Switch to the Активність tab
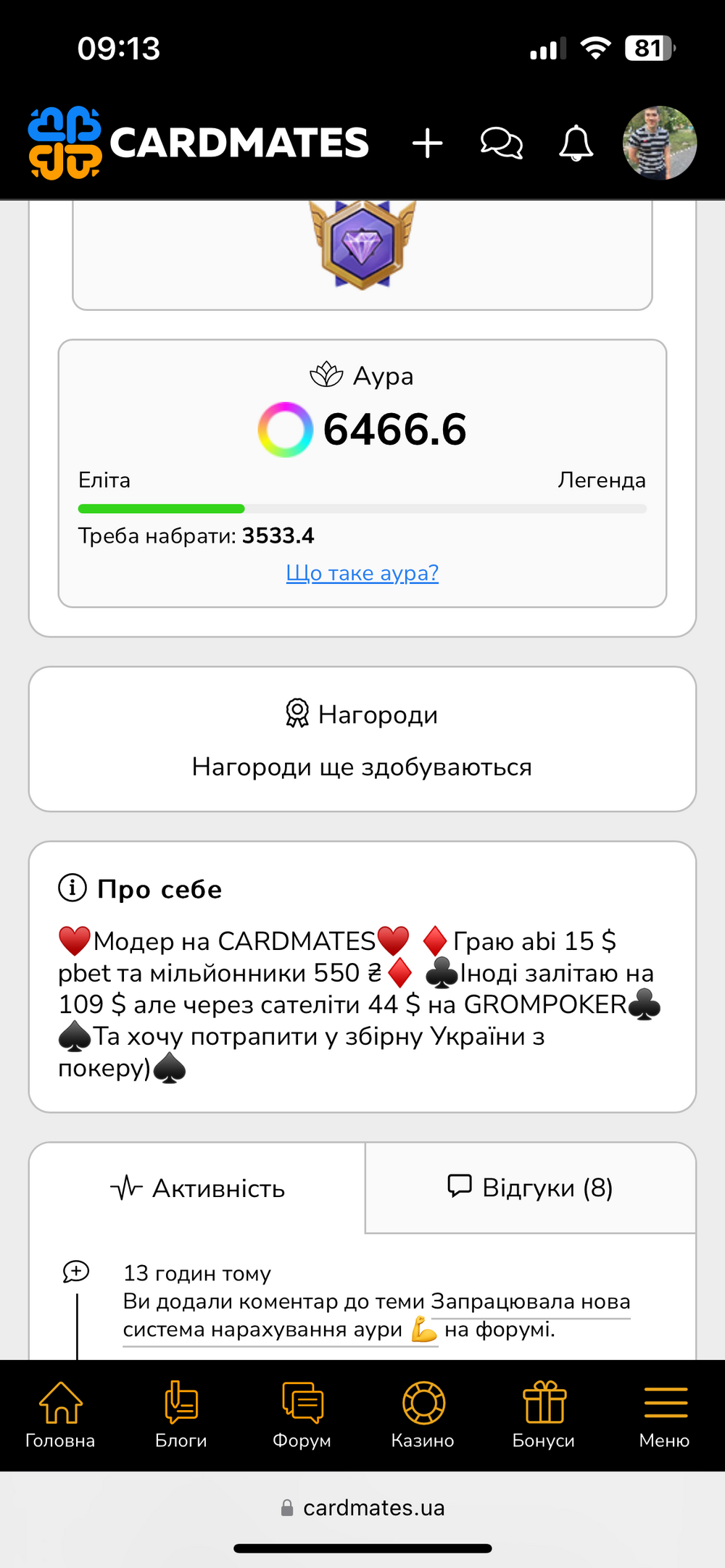Viewport: 725px width, 1568px height. pyautogui.click(x=197, y=1188)
